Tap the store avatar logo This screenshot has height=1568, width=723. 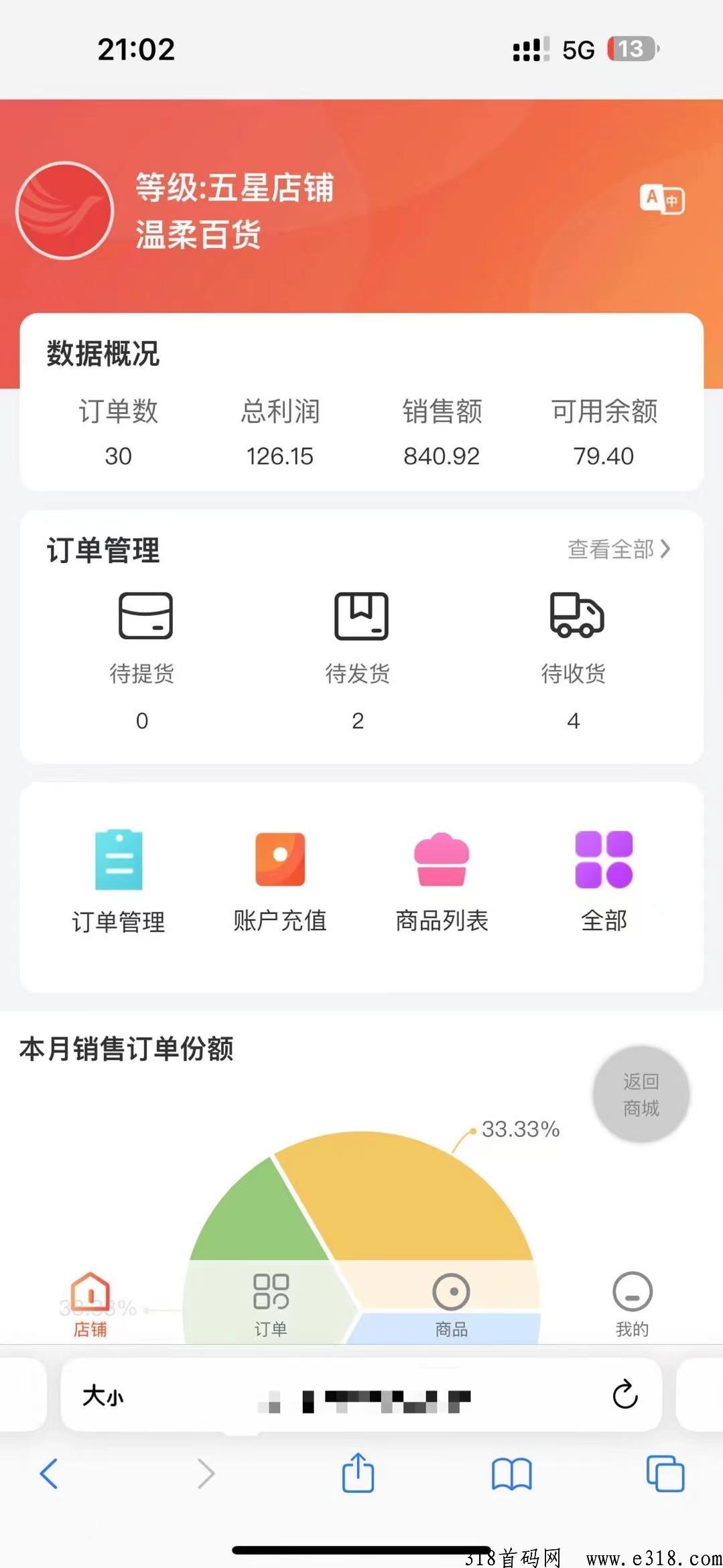pyautogui.click(x=65, y=210)
